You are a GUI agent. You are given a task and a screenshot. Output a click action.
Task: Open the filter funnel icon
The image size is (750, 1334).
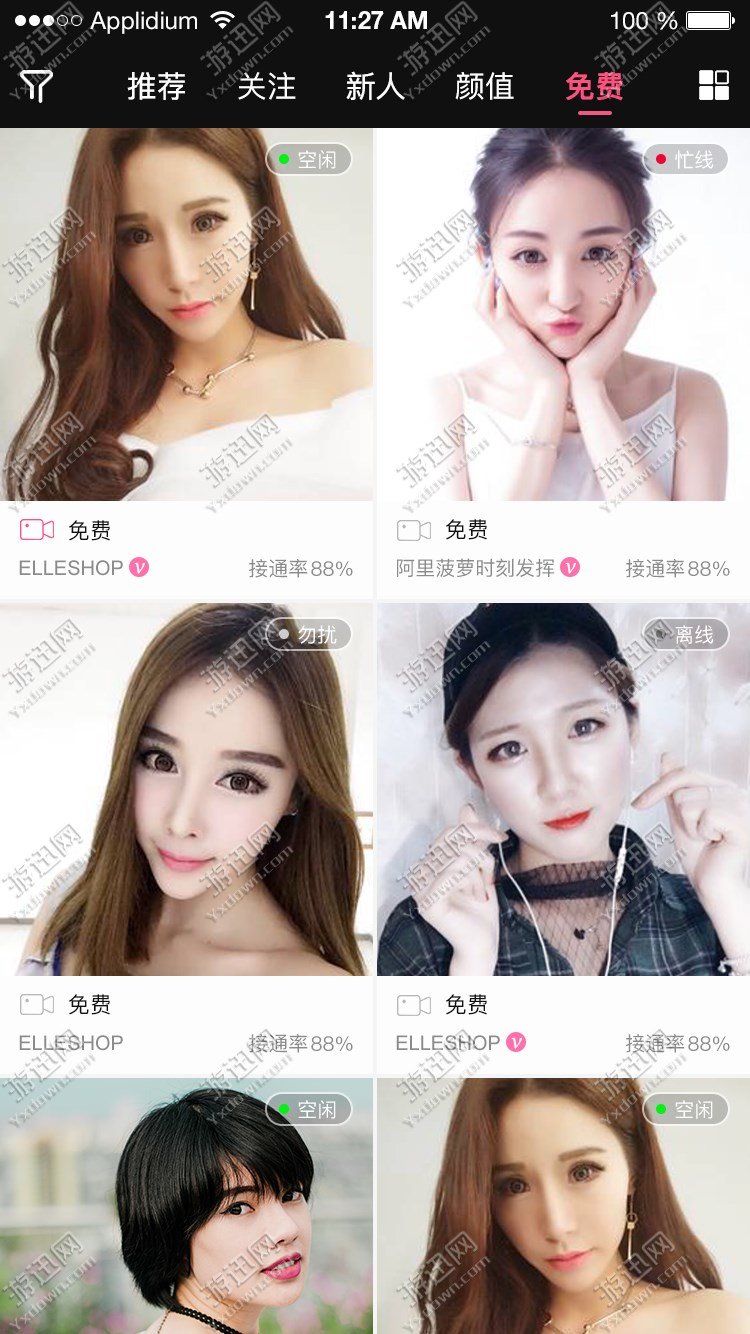pos(36,86)
